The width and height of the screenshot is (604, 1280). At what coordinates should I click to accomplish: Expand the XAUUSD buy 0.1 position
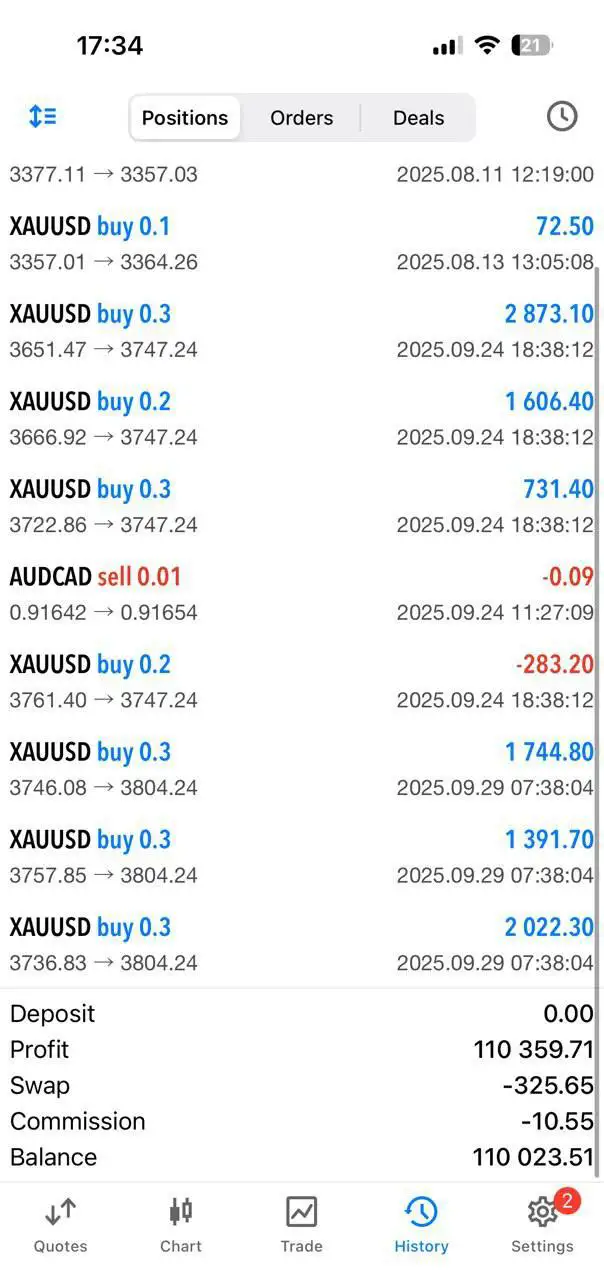tap(301, 244)
